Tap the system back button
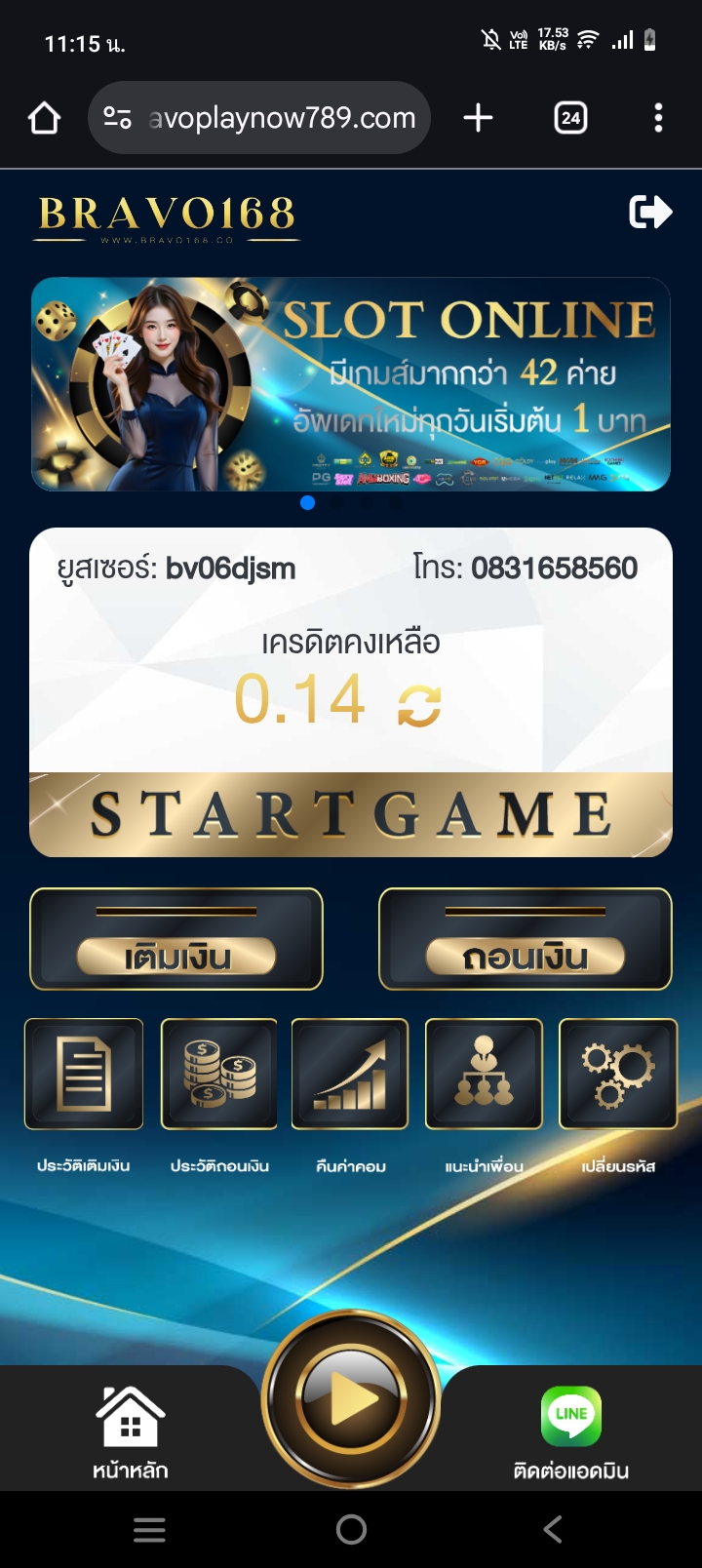 point(553,1529)
